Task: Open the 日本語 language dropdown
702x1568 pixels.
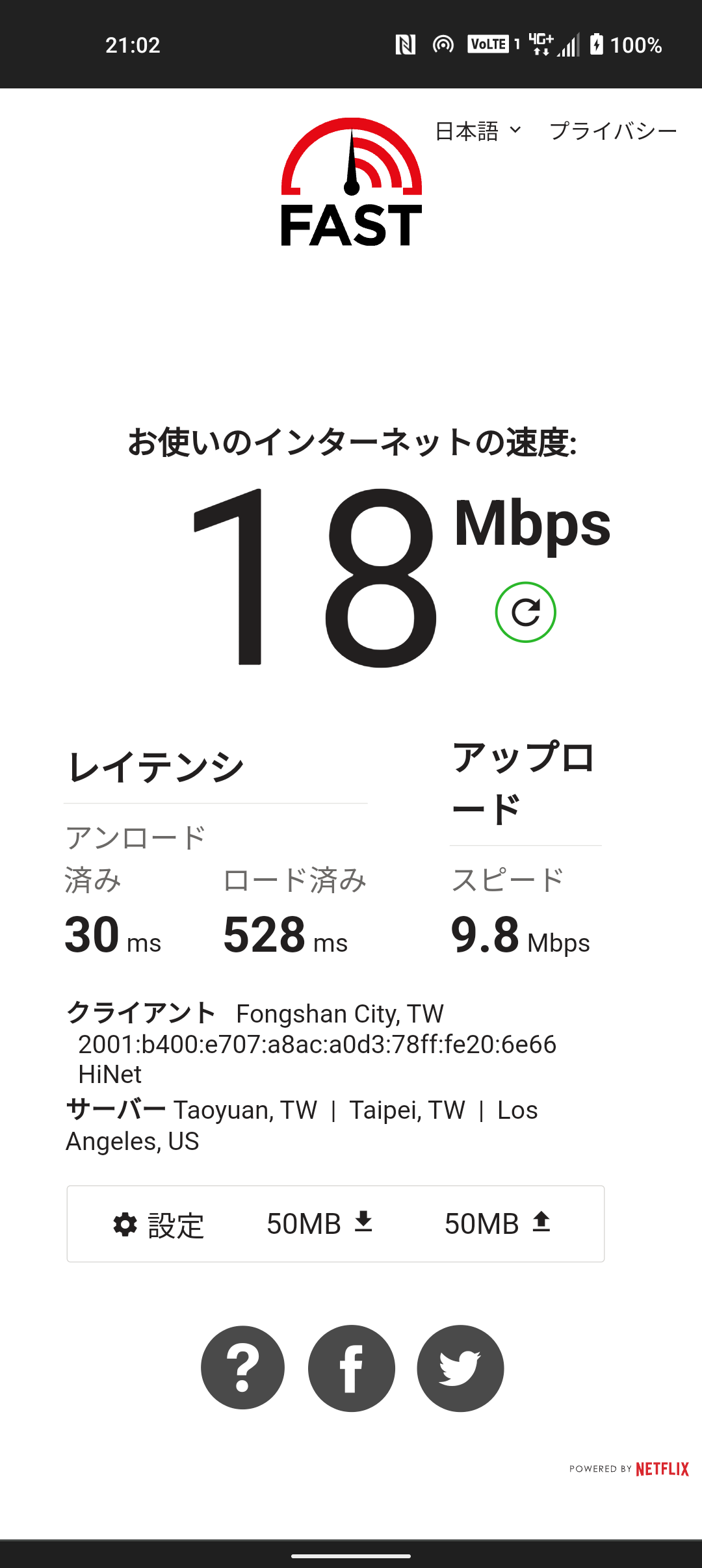Action: [x=478, y=131]
